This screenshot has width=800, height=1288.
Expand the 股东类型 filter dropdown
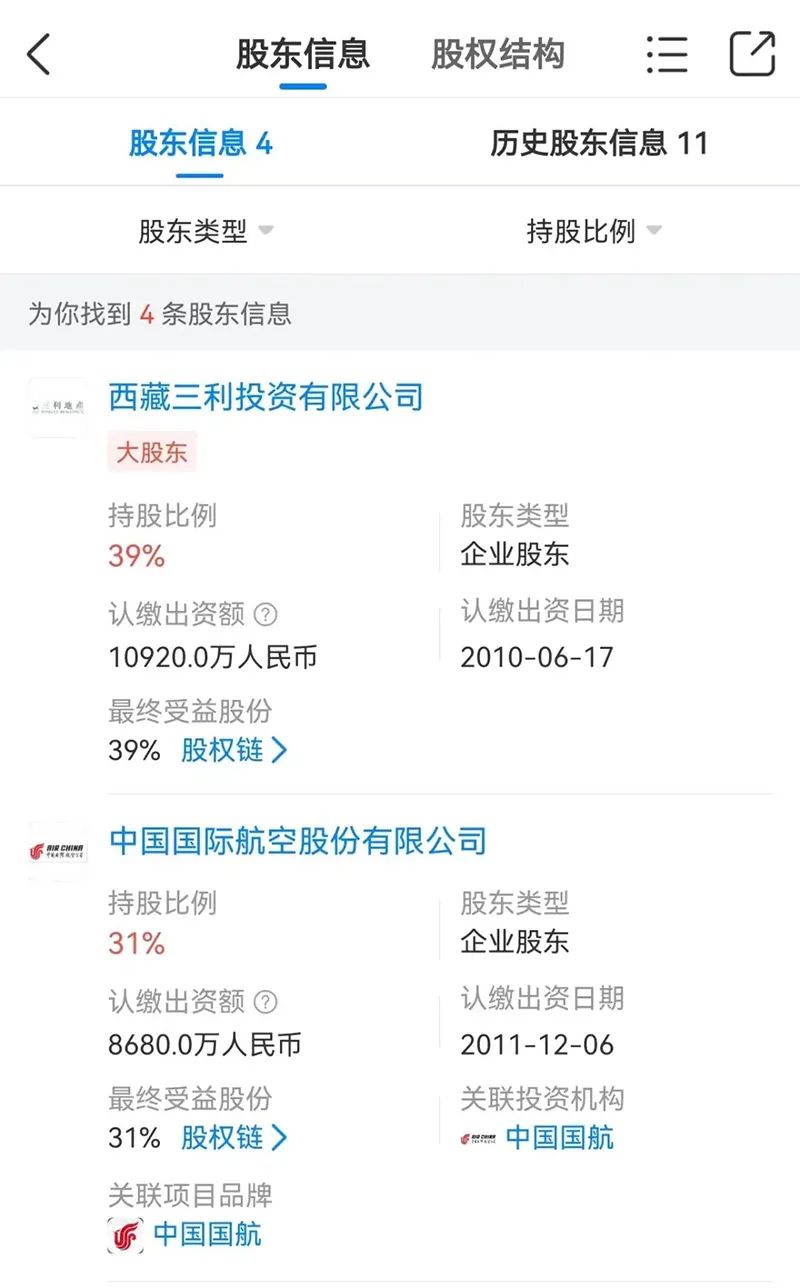[205, 231]
